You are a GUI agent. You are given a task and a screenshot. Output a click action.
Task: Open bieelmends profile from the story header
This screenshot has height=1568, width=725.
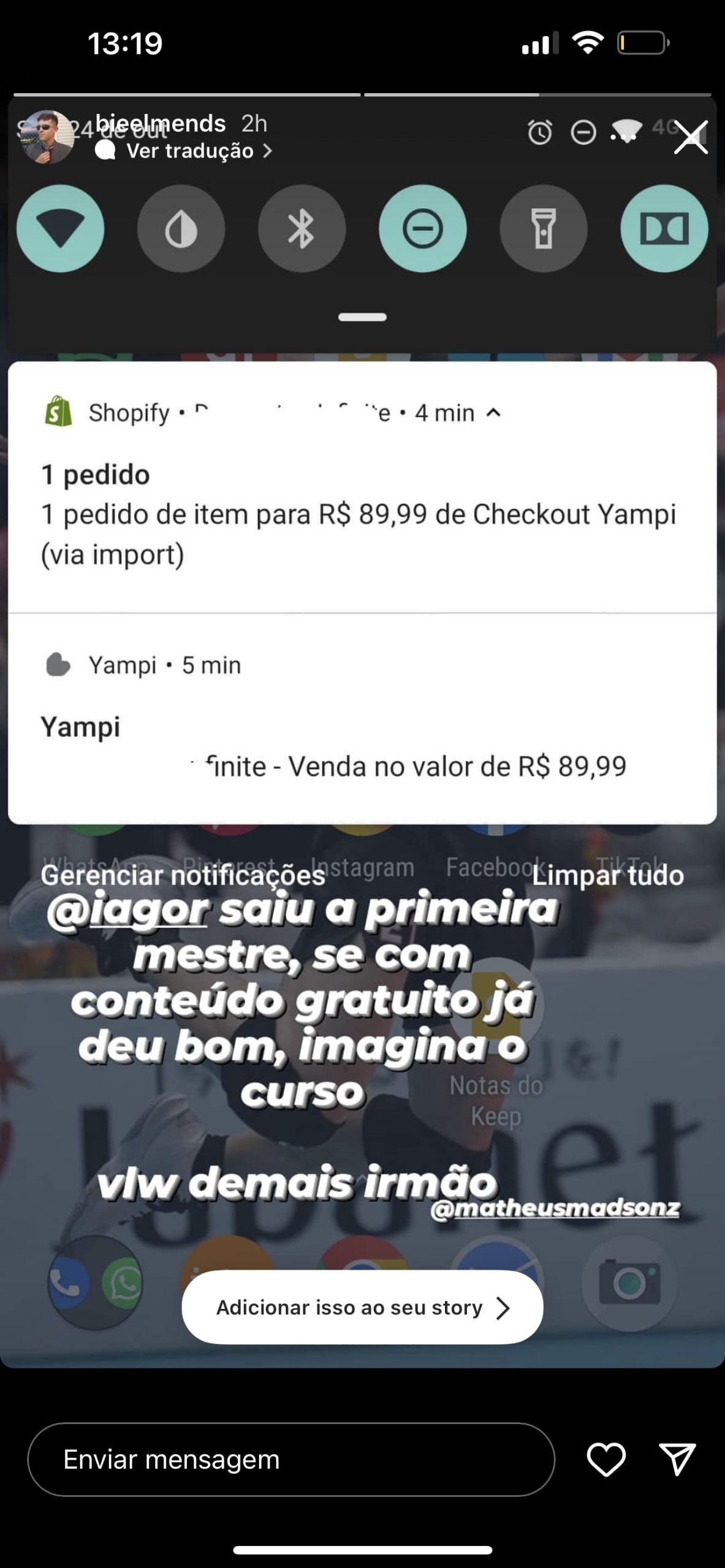161,124
